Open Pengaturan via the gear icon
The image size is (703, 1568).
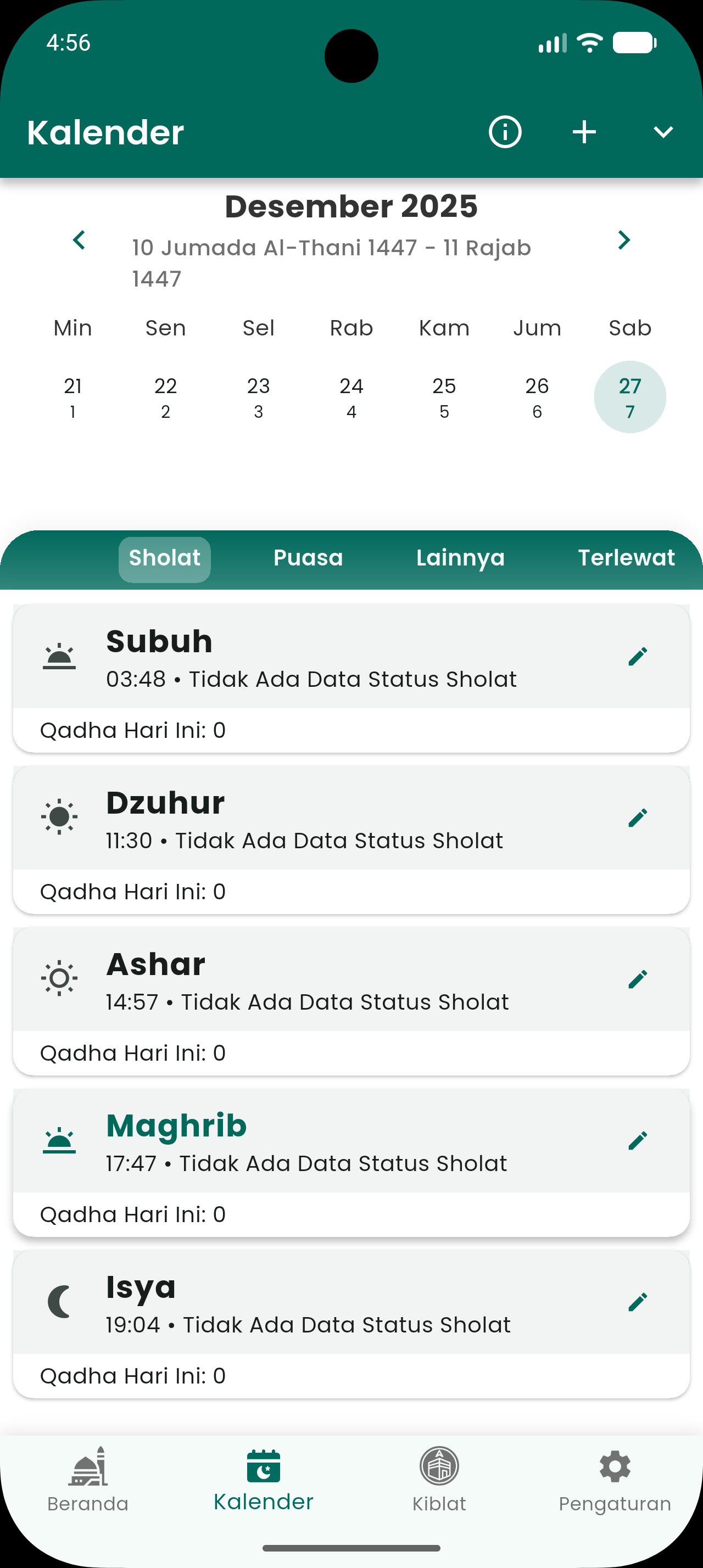coord(615,1466)
